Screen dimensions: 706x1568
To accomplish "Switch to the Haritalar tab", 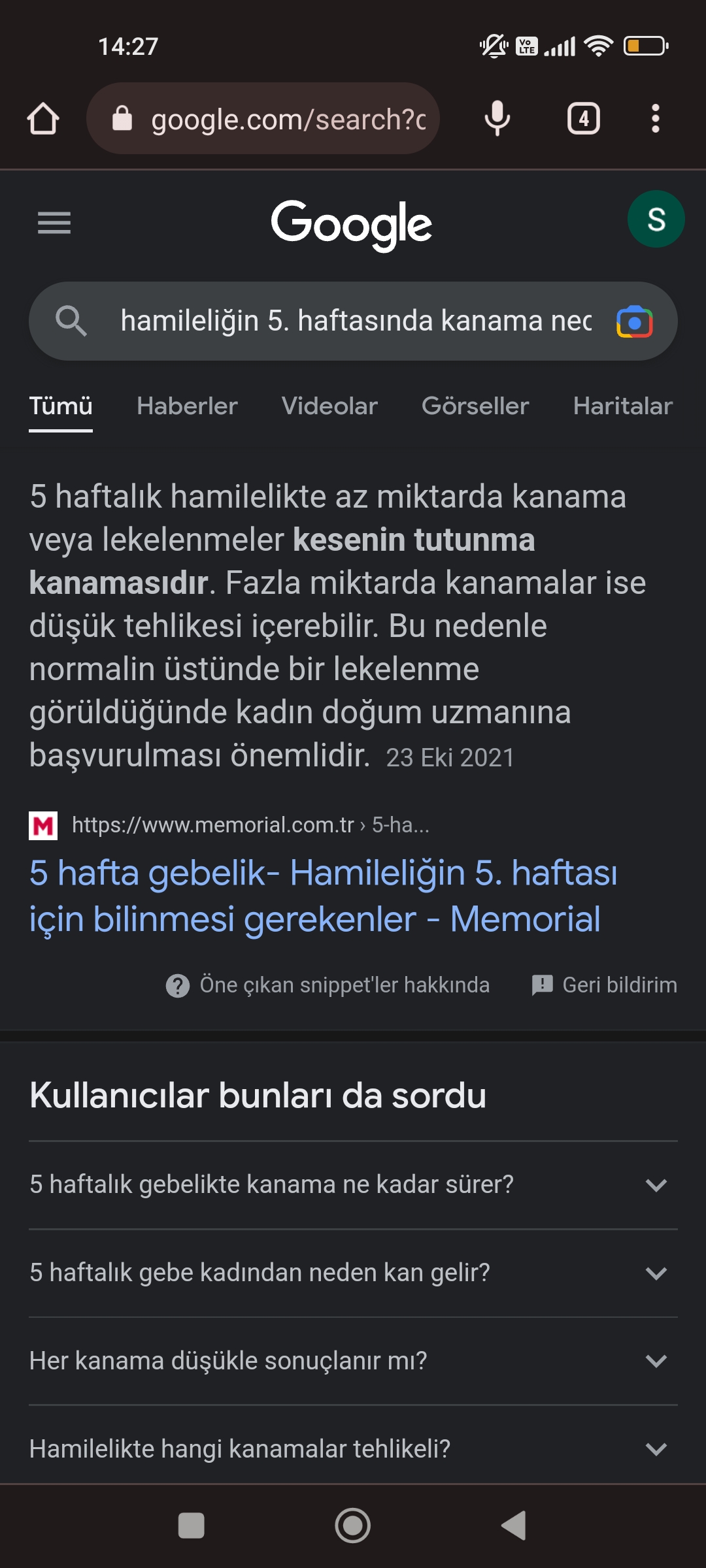I will point(622,406).
